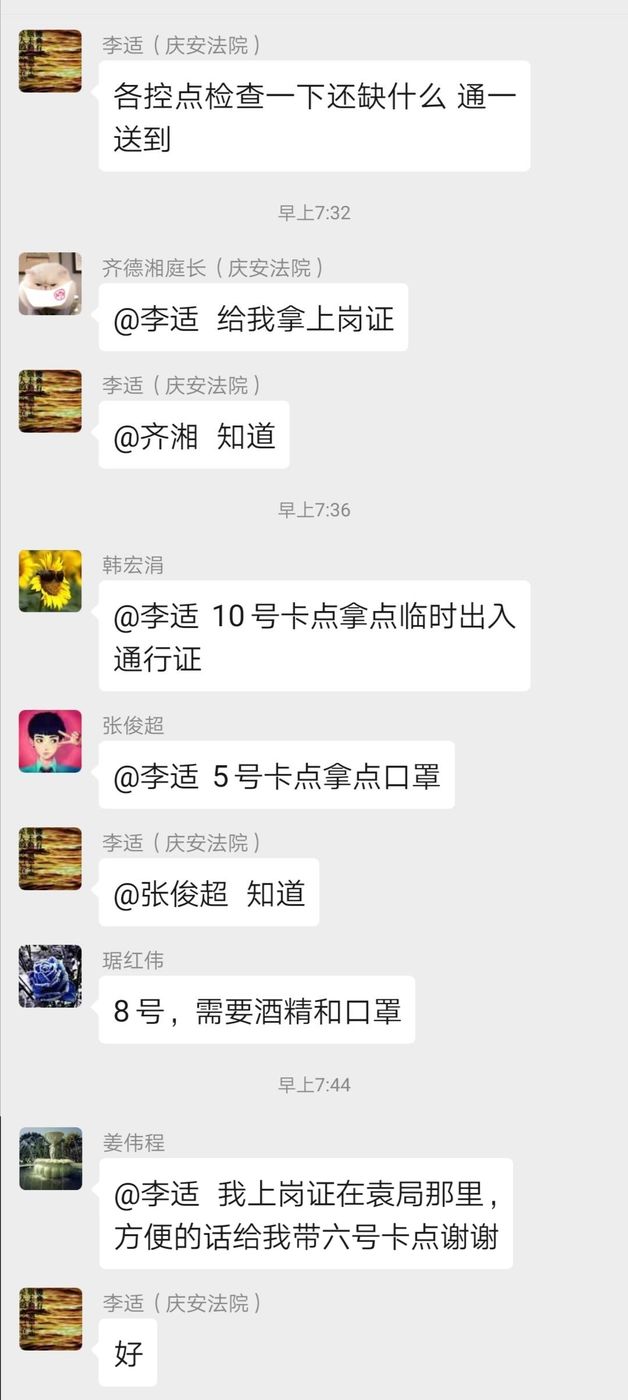
Task: Open 齐德湘庭长's profile avatar
Action: pyautogui.click(x=50, y=283)
